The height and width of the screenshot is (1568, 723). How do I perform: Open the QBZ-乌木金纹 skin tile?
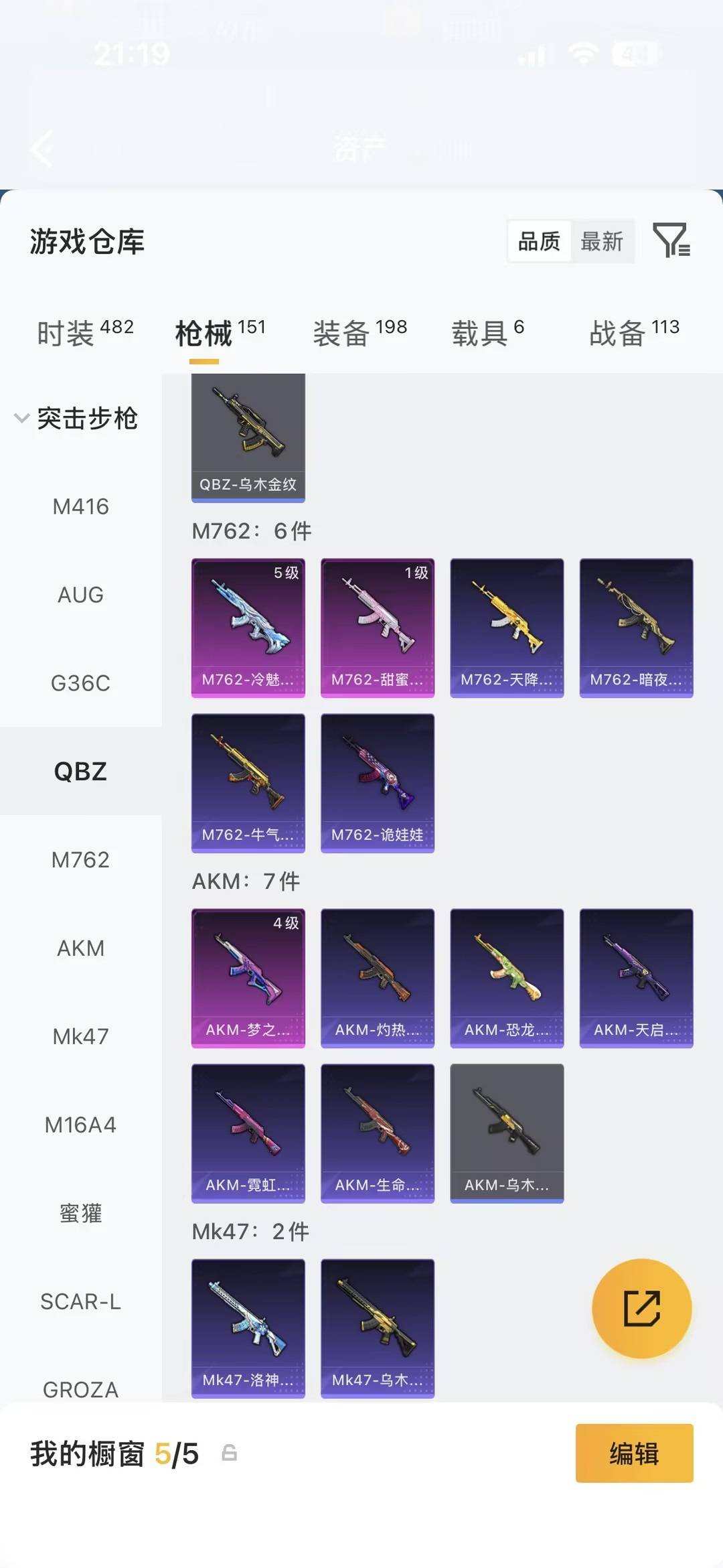click(248, 438)
